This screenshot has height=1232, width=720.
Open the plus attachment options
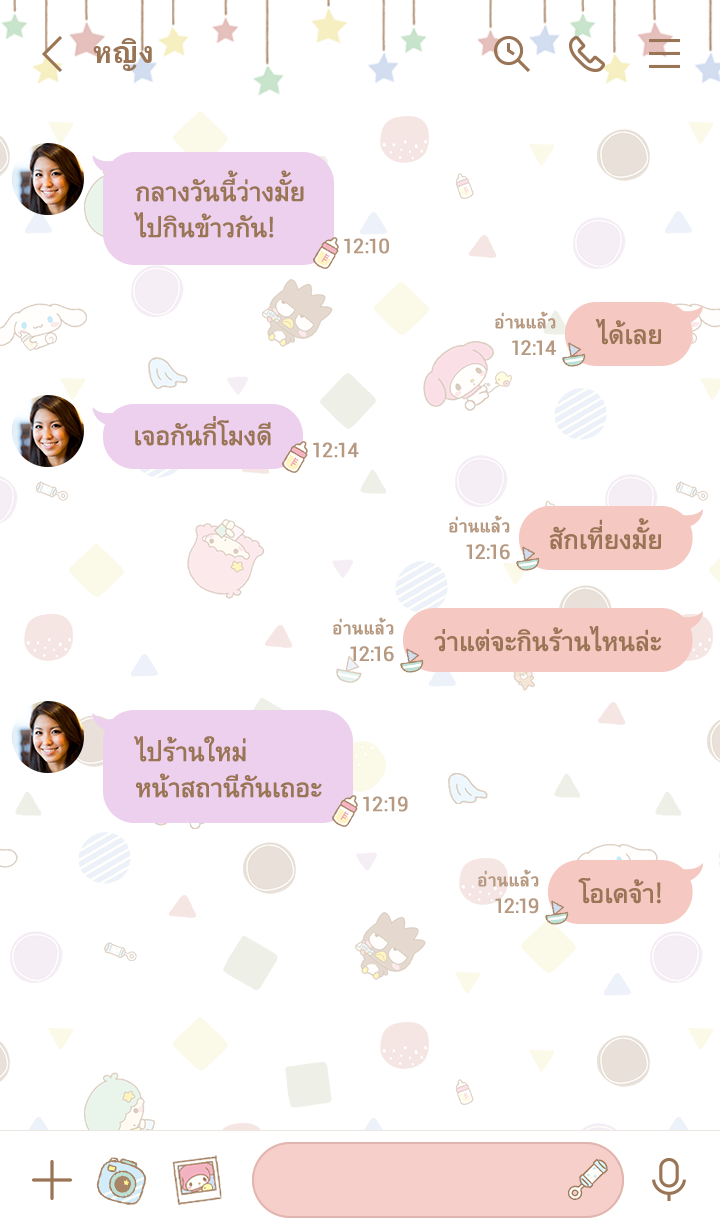coord(52,1181)
